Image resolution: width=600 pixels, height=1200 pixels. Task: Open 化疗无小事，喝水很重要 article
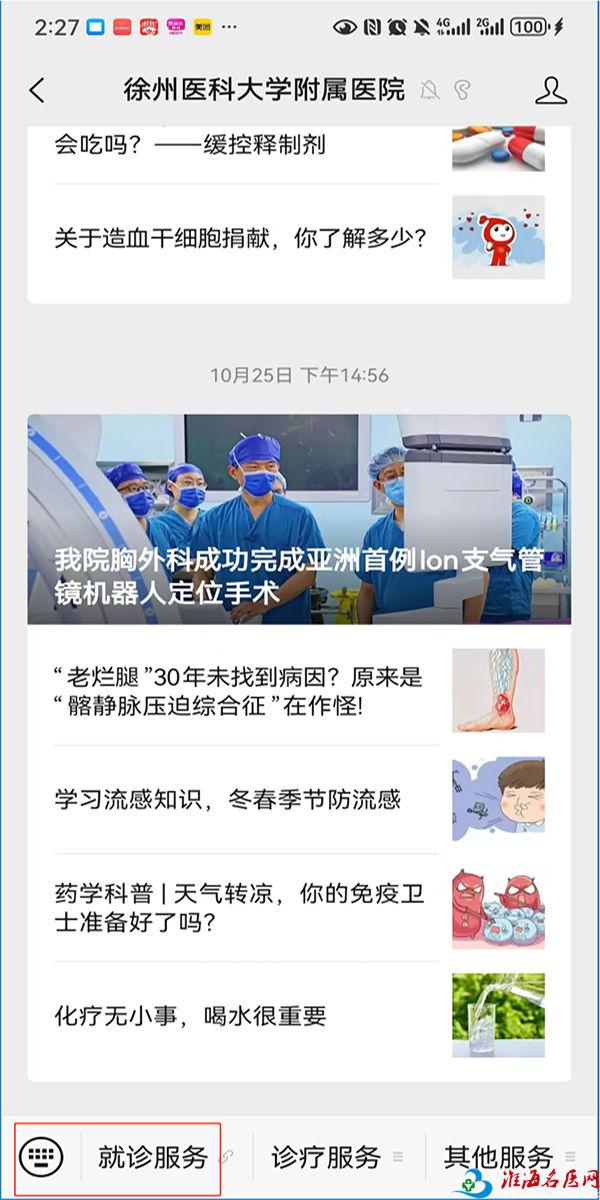pyautogui.click(x=299, y=1016)
